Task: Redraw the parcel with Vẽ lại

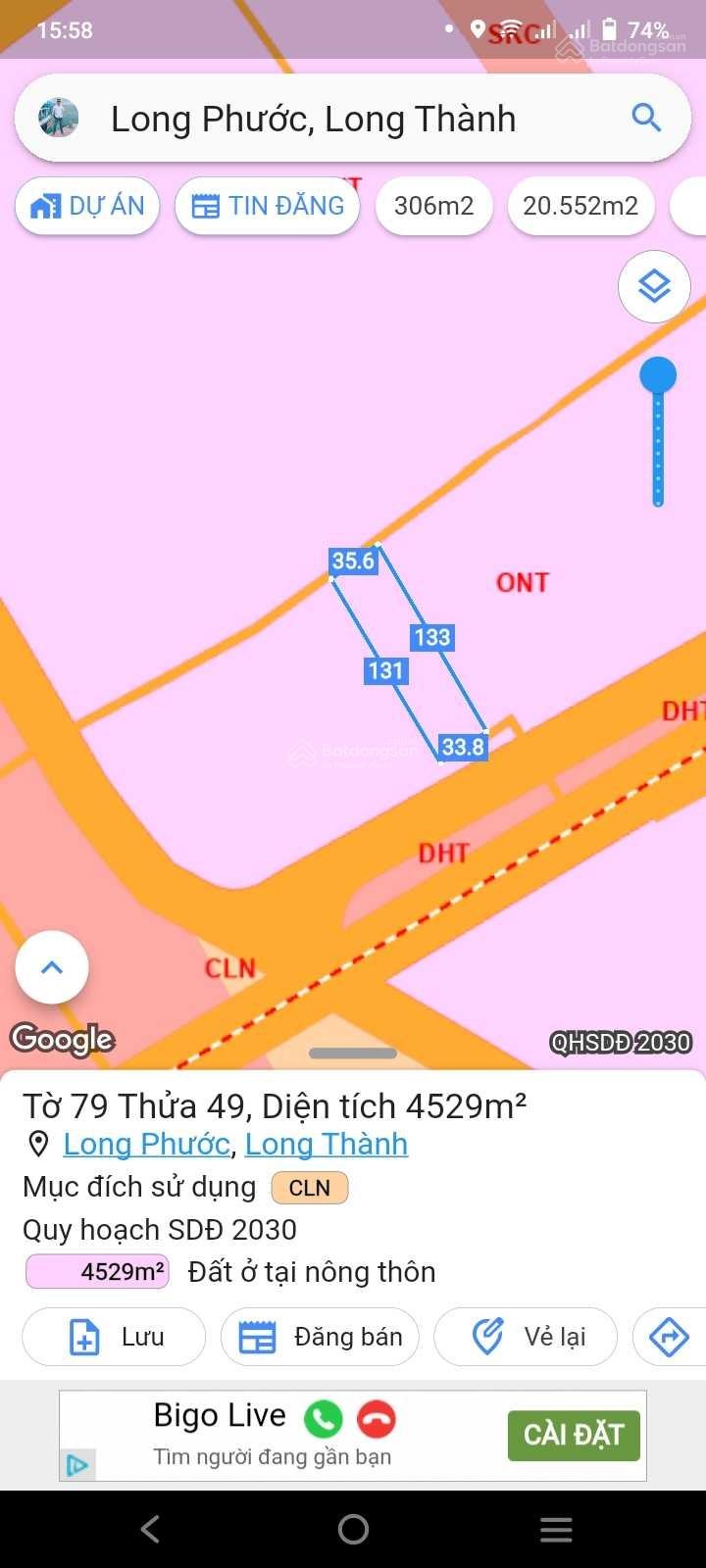Action: point(526,1337)
